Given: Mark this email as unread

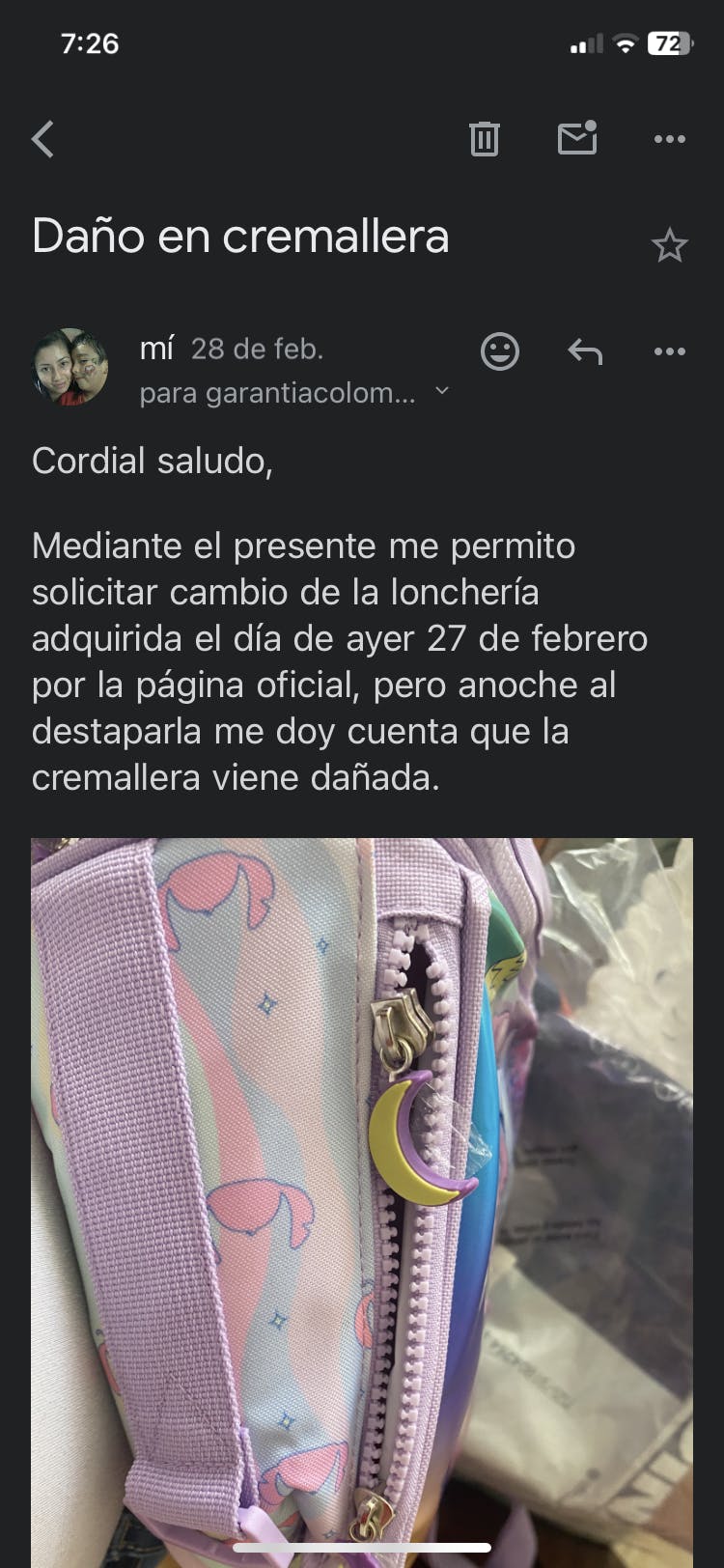Looking at the screenshot, I should (x=577, y=139).
